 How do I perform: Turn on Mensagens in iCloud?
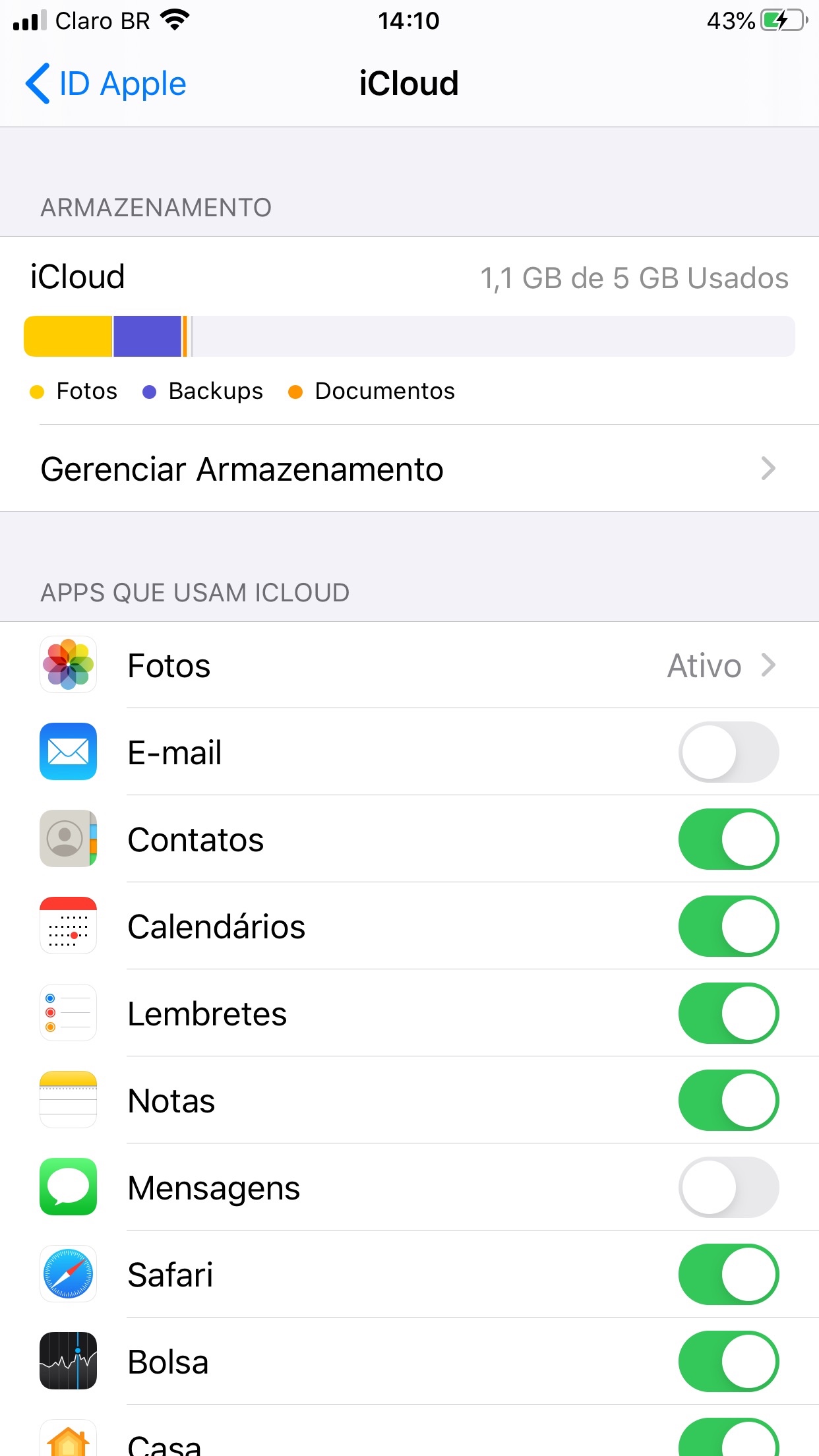[x=728, y=1188]
